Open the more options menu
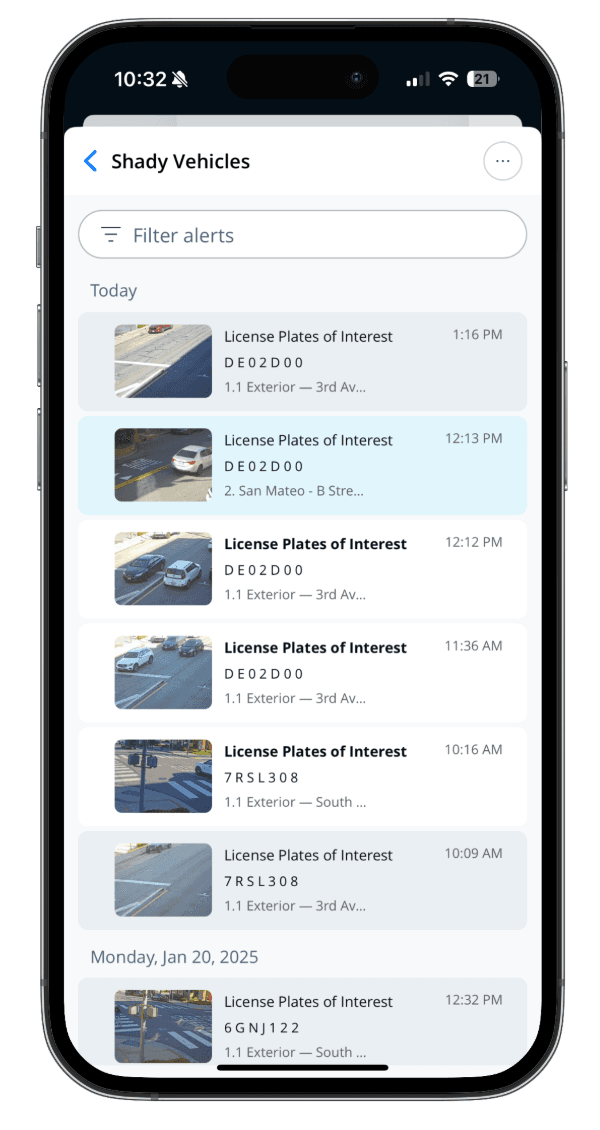Screen dimensions: 600x1130 [x=502, y=161]
